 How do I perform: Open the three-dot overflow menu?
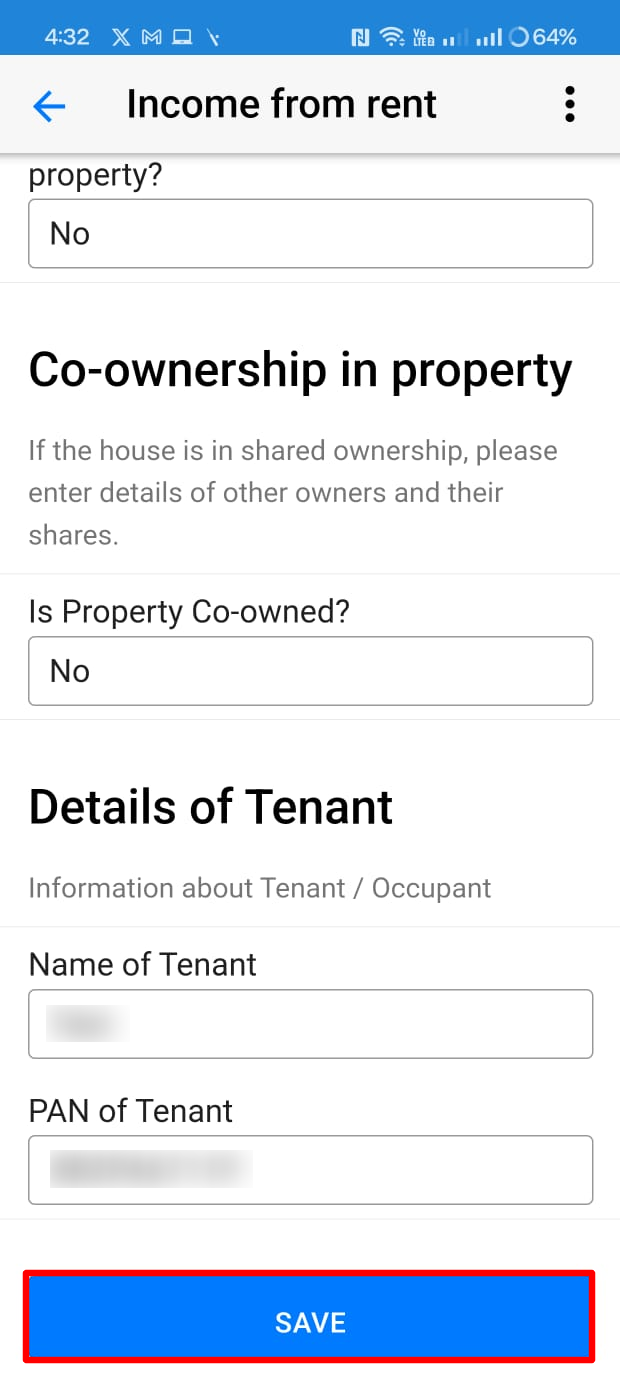coord(569,104)
